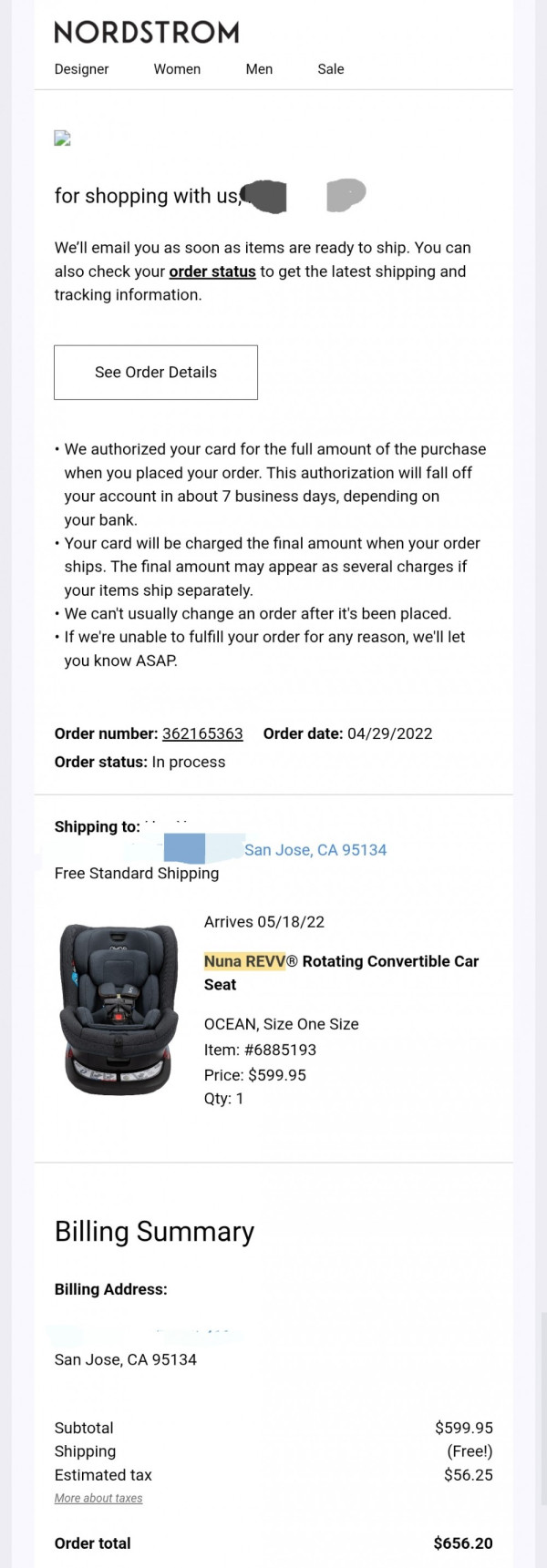This screenshot has height=1568, width=547.
Task: Tap the See Order Details button
Action: tap(156, 372)
